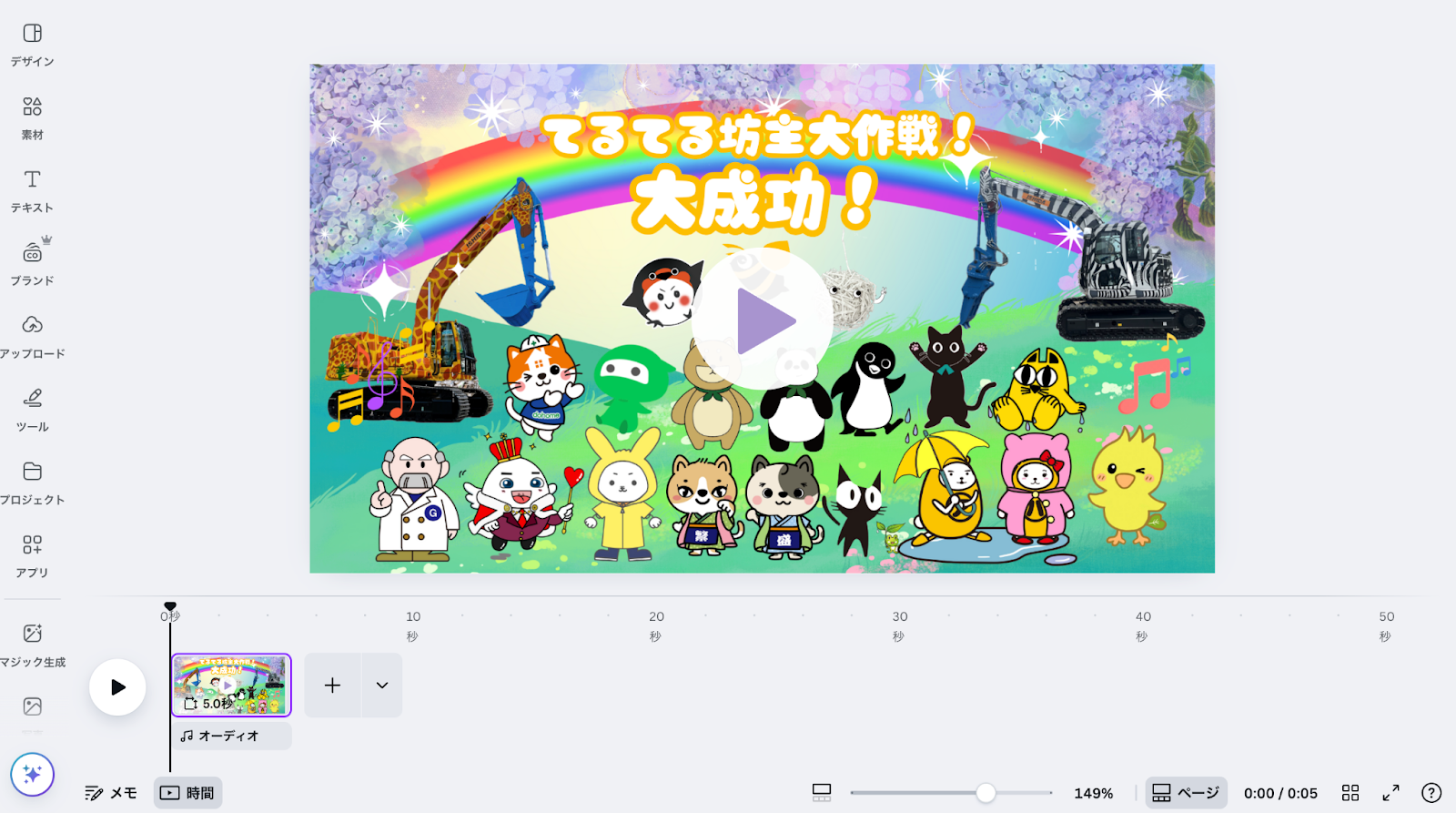Open the アプリ panel
This screenshot has height=813, width=1456.
coord(32,555)
